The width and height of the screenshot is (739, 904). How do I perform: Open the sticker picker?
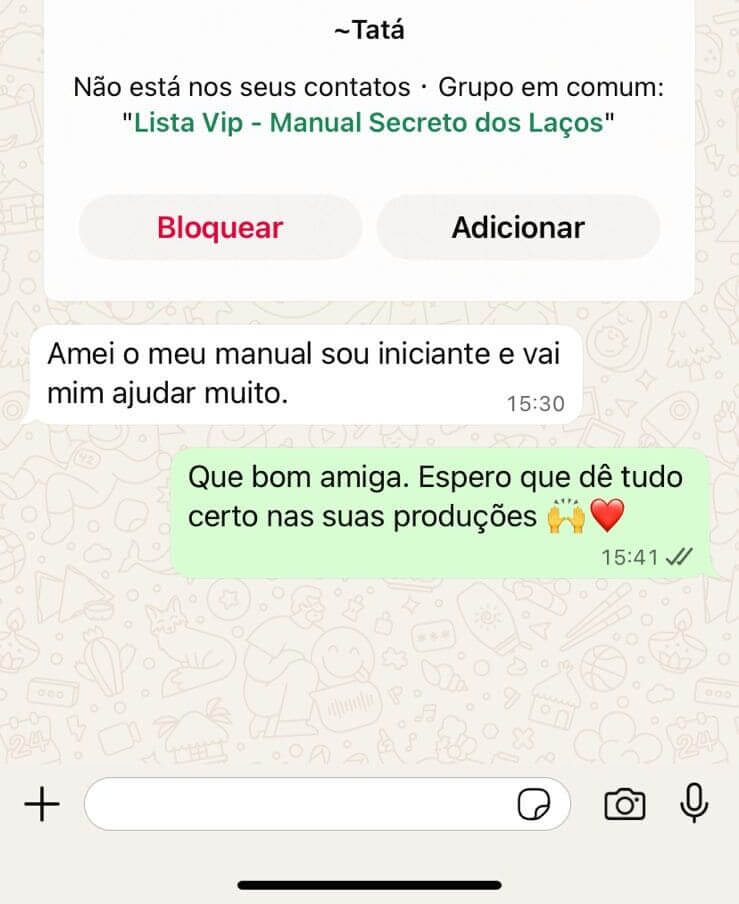[x=535, y=804]
